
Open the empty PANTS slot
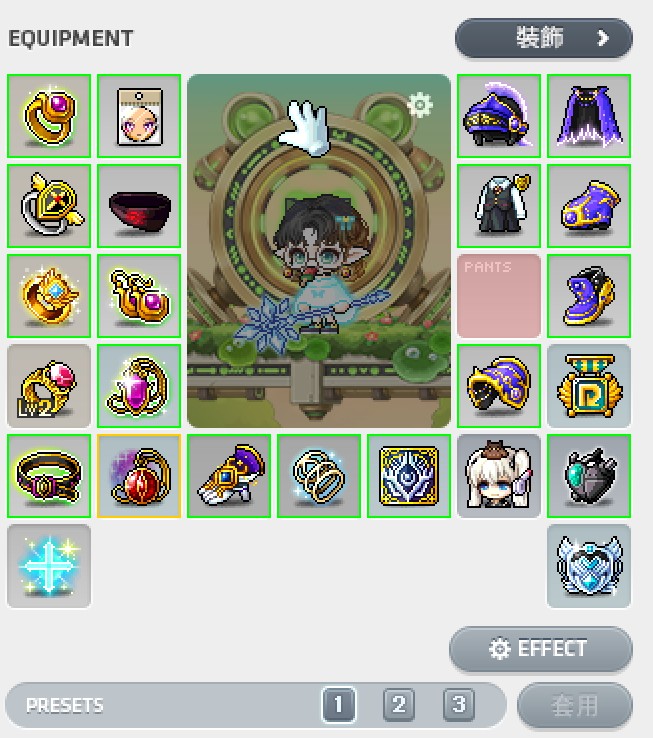[498, 296]
